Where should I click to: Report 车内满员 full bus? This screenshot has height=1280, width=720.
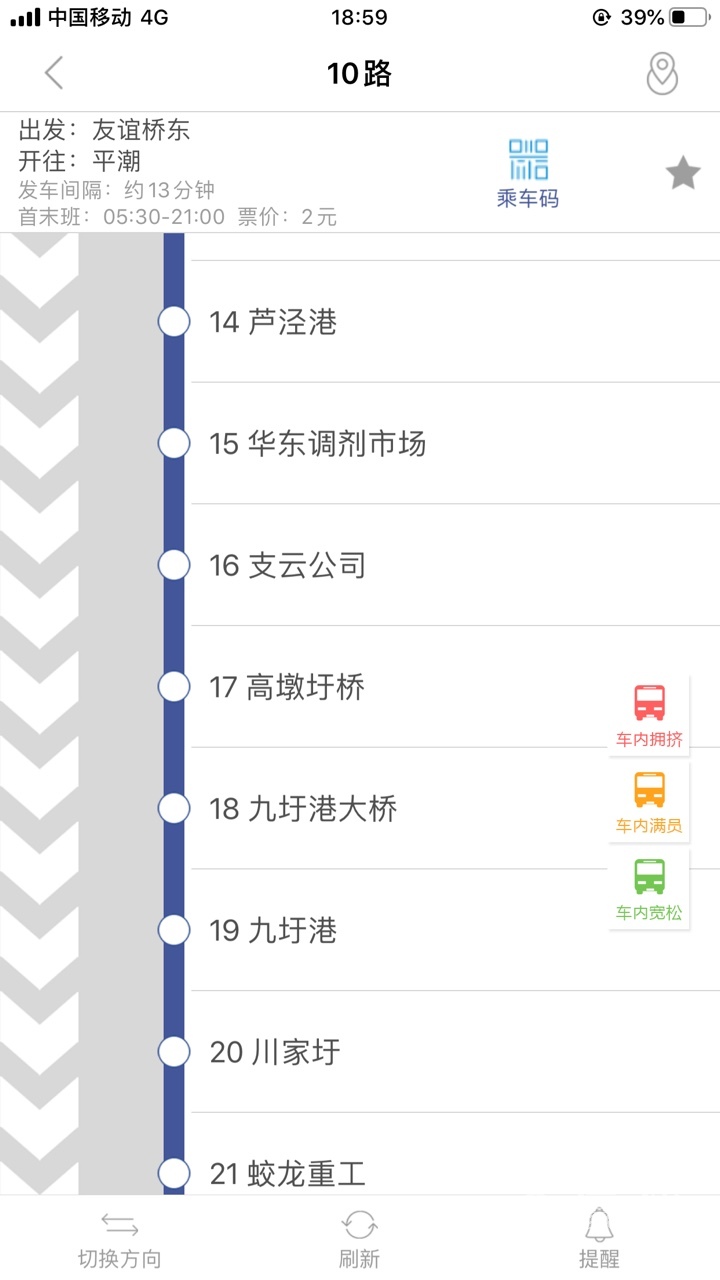pyautogui.click(x=649, y=801)
